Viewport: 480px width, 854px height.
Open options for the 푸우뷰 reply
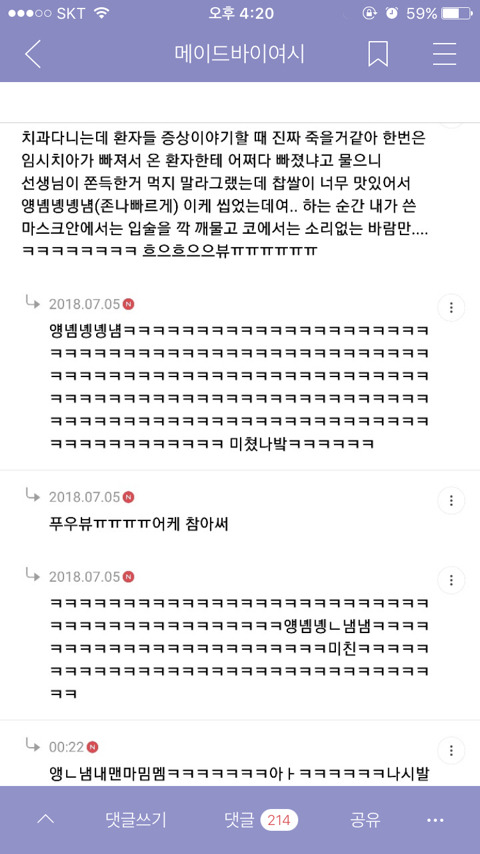coord(451,501)
